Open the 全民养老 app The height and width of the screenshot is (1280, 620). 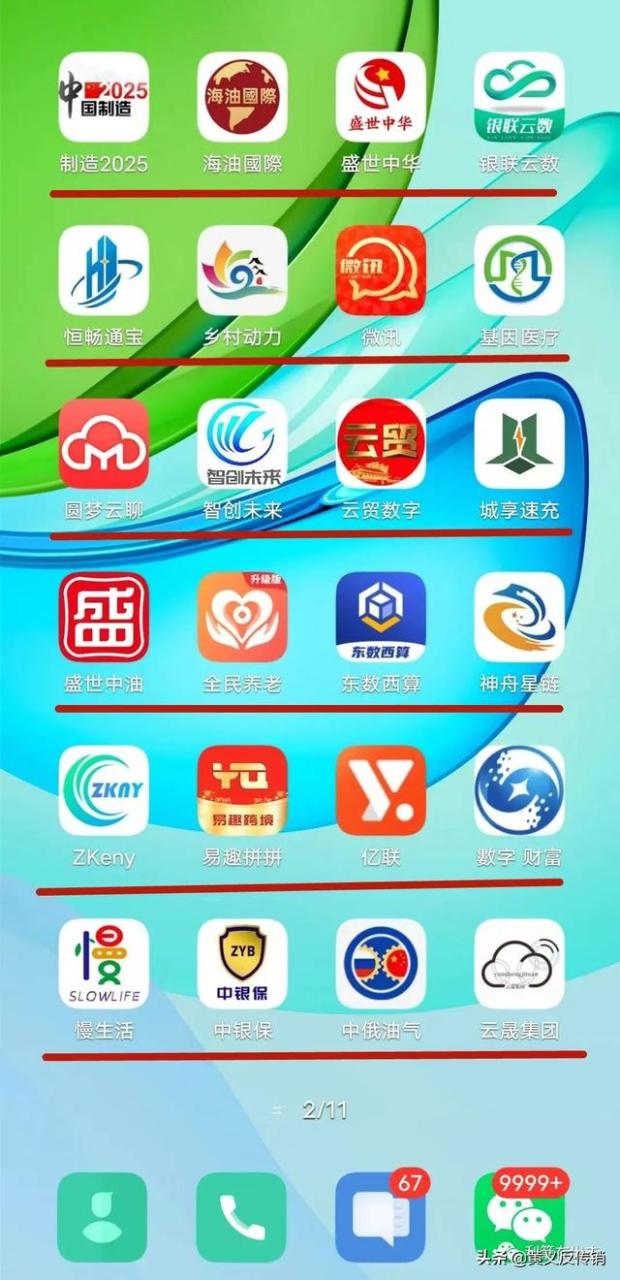coord(242,617)
